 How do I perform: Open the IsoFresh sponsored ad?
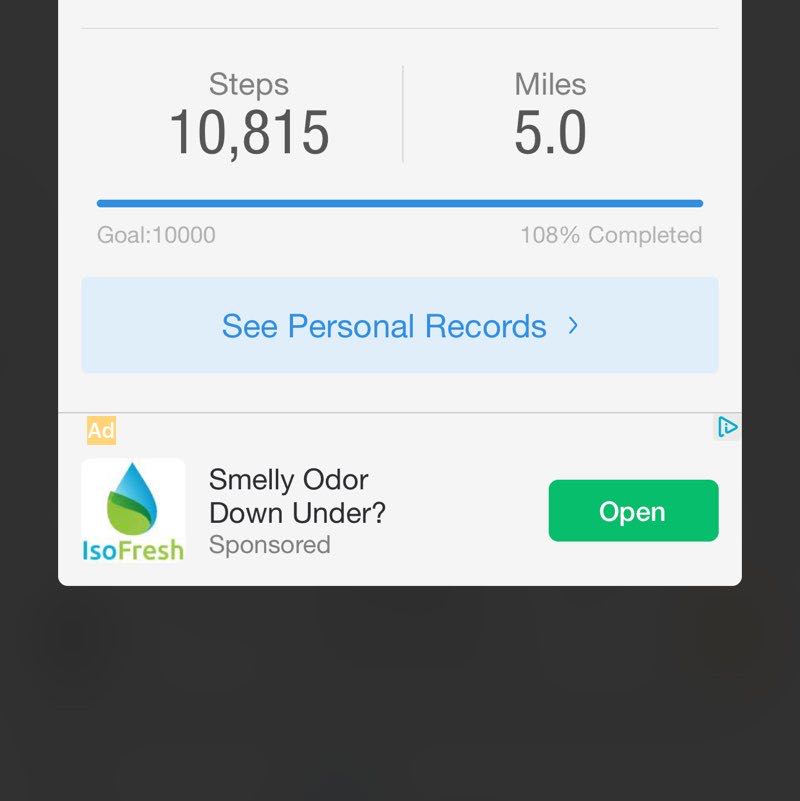coord(297,510)
